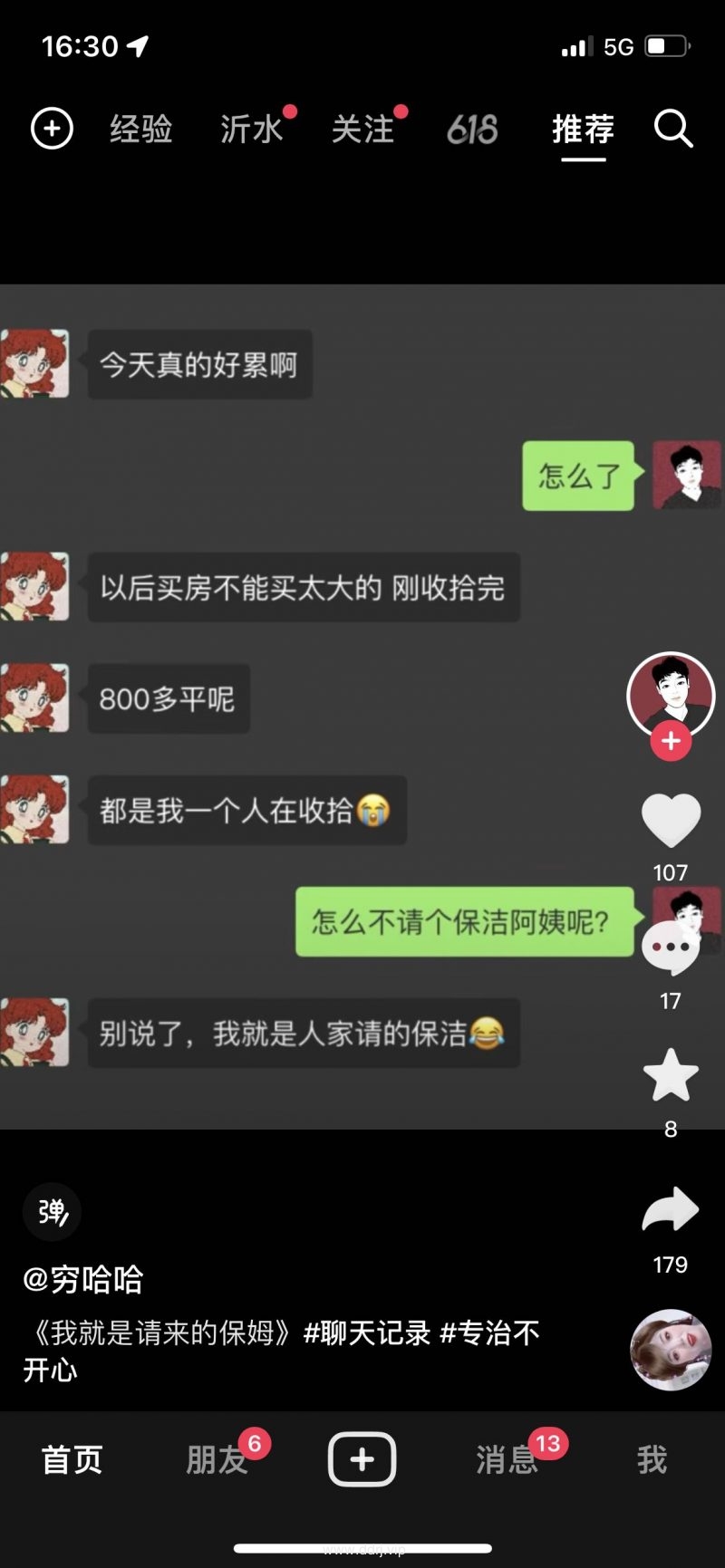
Task: Open the 消息 tab
Action: pos(507,1459)
